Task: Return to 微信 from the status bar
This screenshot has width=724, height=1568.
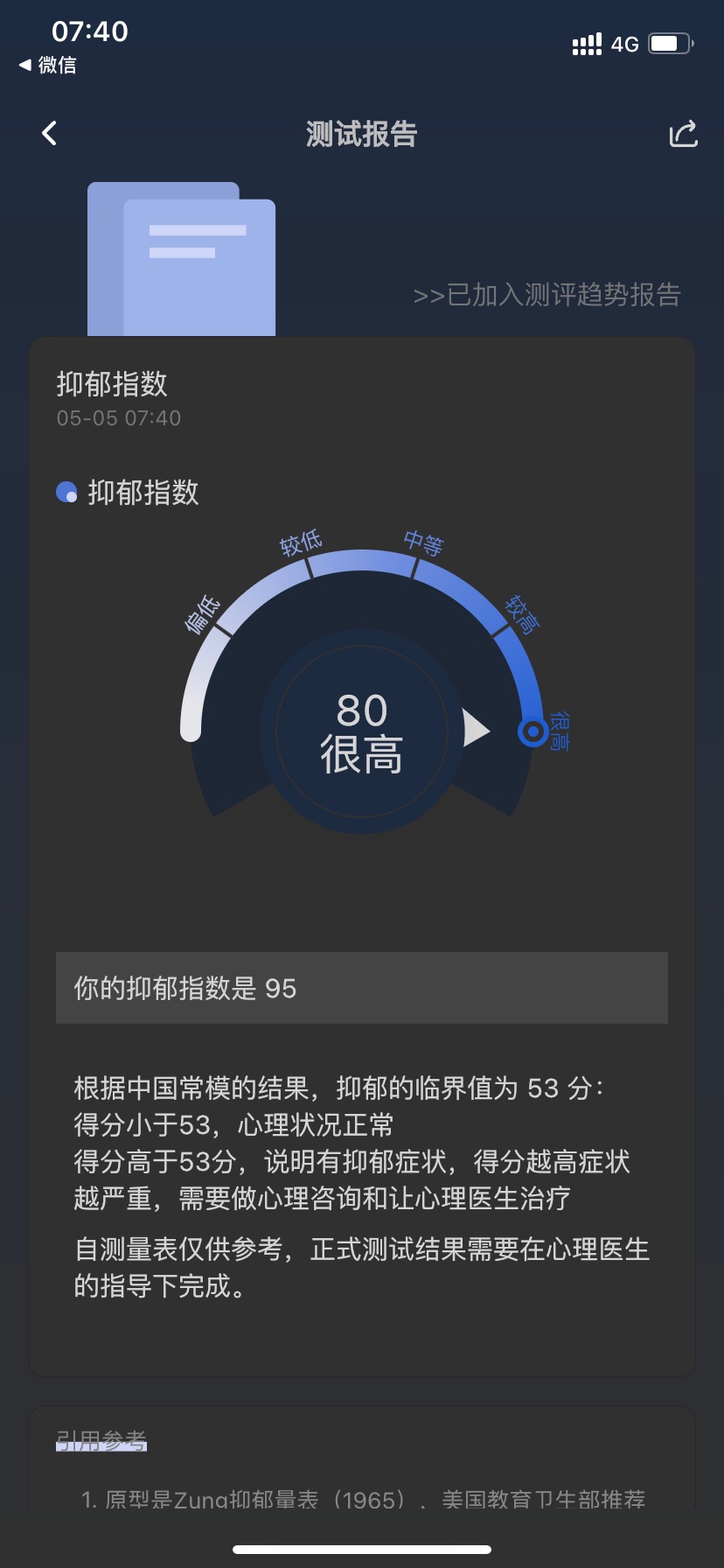Action: tap(48, 65)
